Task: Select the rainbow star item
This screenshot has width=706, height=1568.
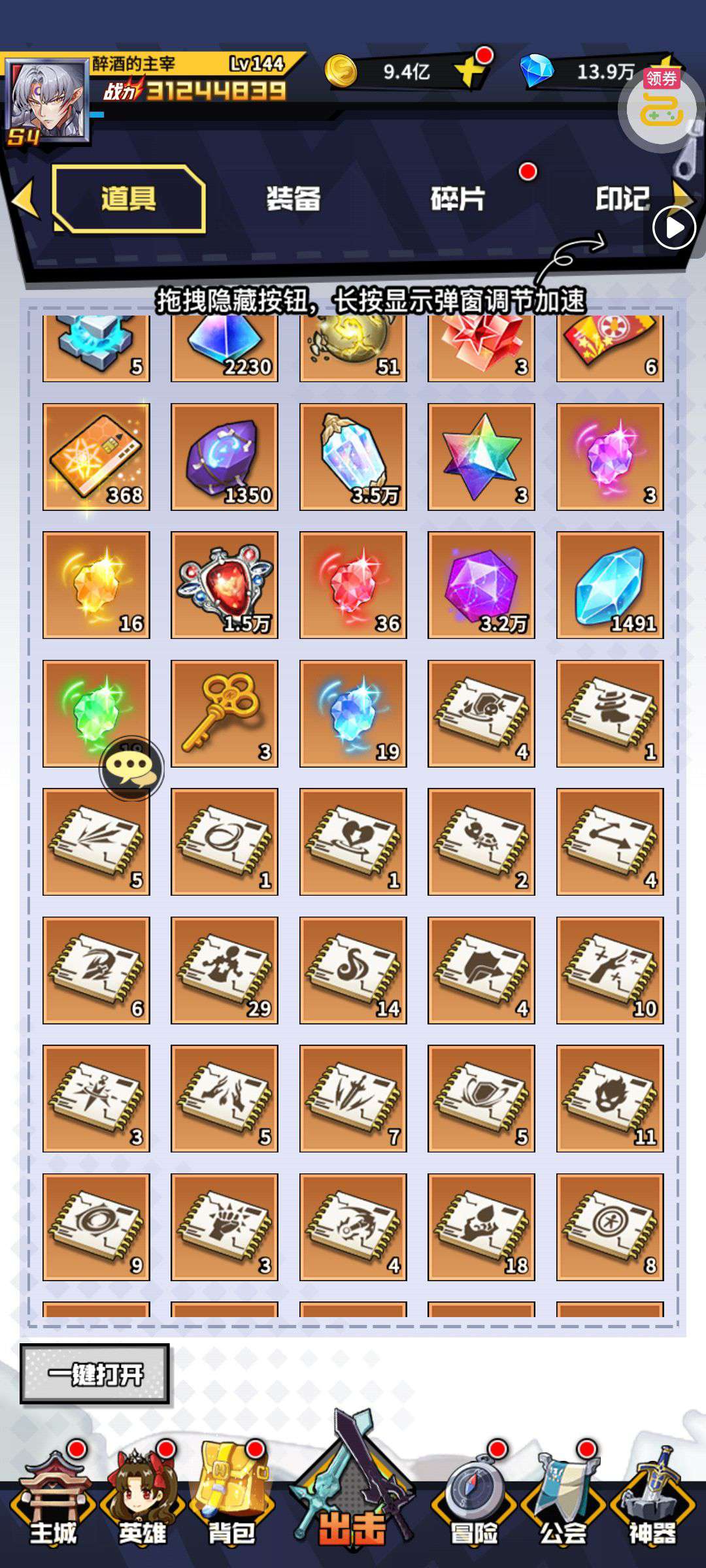Action: click(x=481, y=457)
